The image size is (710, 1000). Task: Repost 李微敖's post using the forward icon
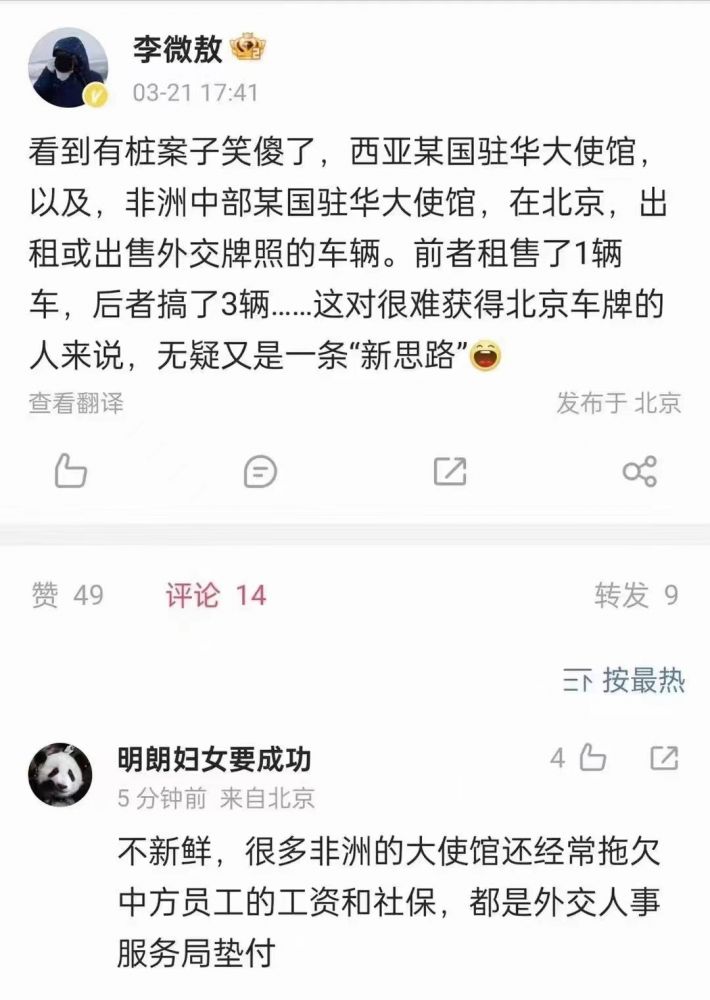pyautogui.click(x=450, y=470)
